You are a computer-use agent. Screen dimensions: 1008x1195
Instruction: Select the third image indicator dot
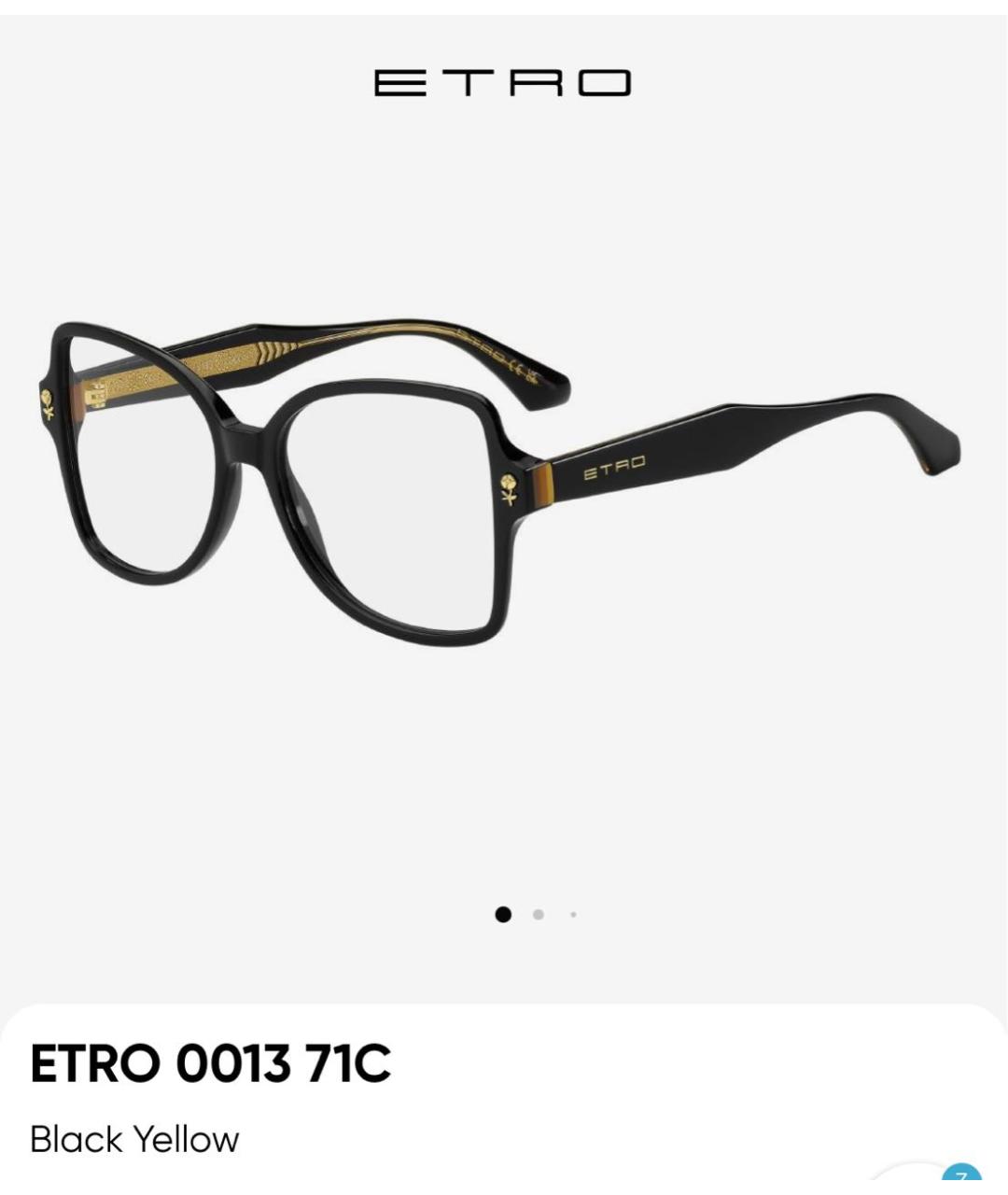(x=573, y=914)
